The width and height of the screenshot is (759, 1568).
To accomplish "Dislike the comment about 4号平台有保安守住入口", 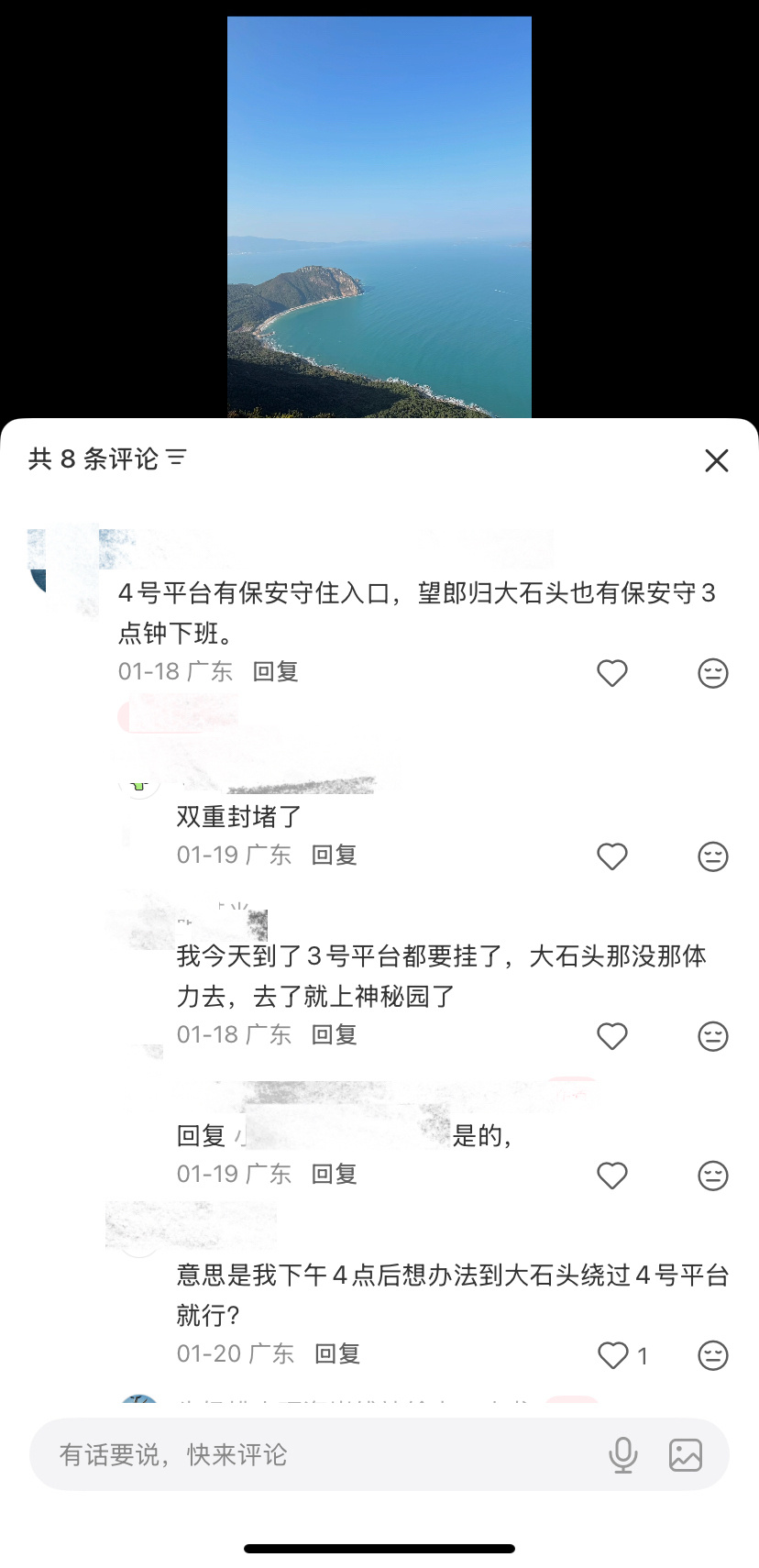I will point(712,673).
